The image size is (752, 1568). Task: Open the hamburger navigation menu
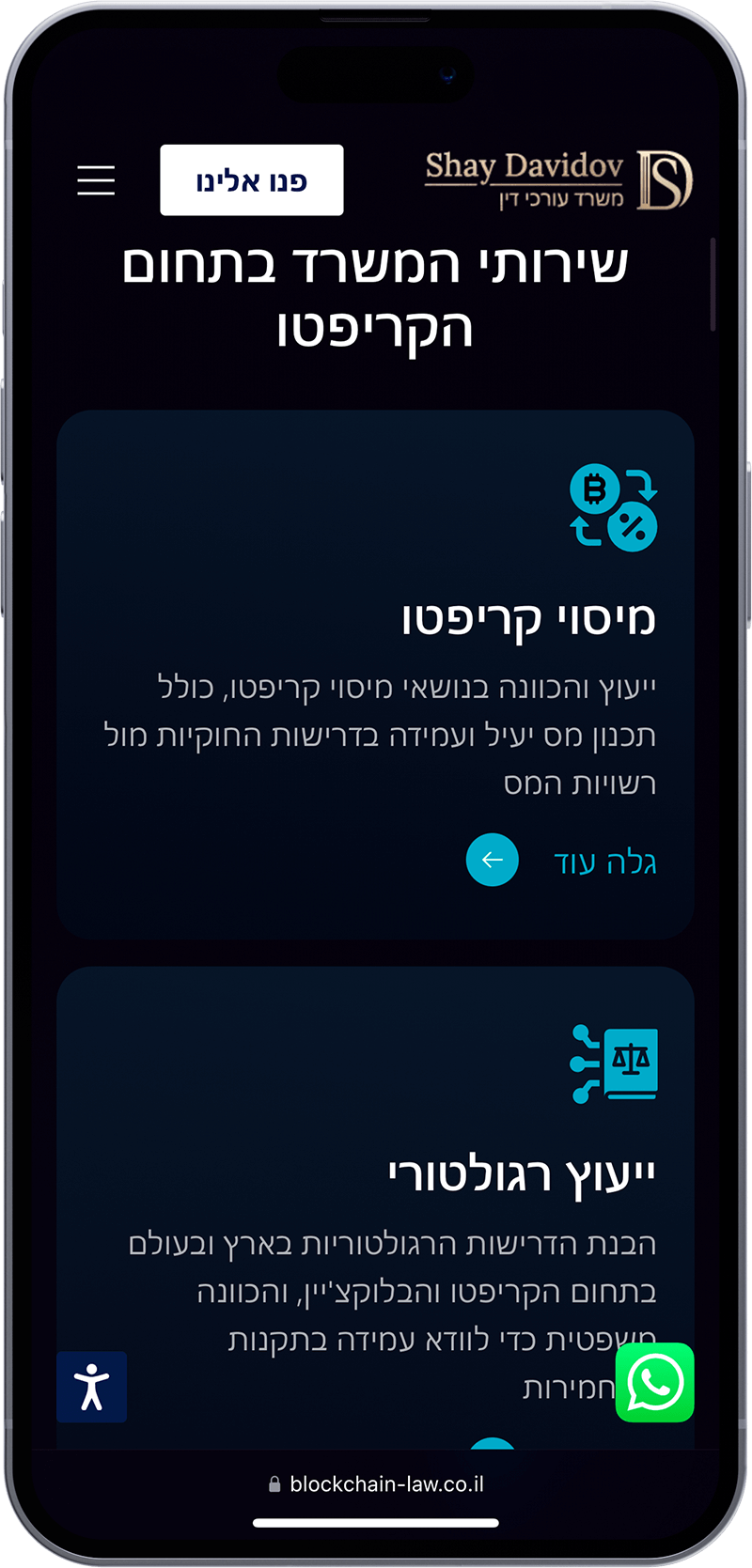click(x=96, y=179)
